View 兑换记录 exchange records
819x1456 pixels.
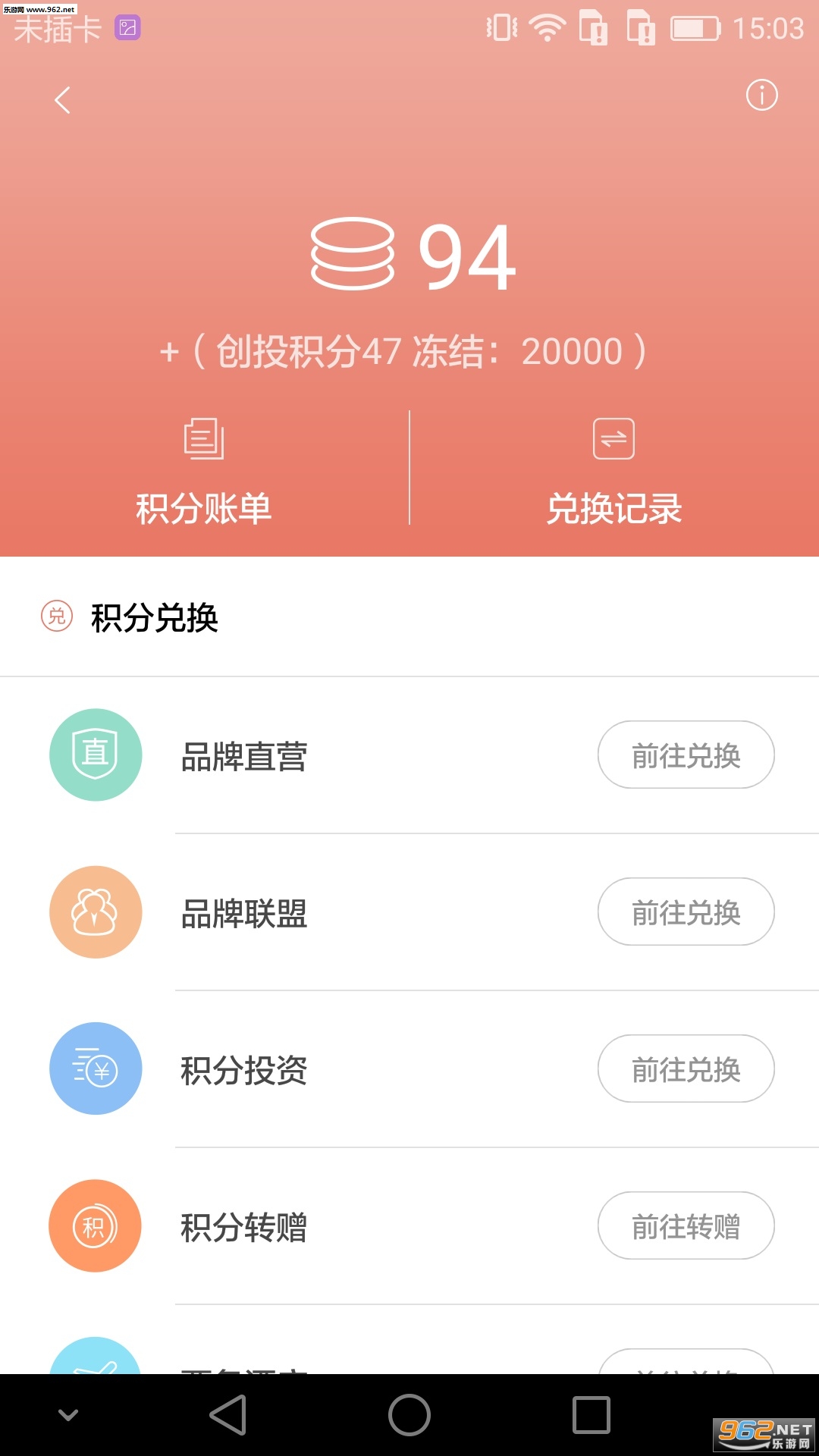pos(614,470)
